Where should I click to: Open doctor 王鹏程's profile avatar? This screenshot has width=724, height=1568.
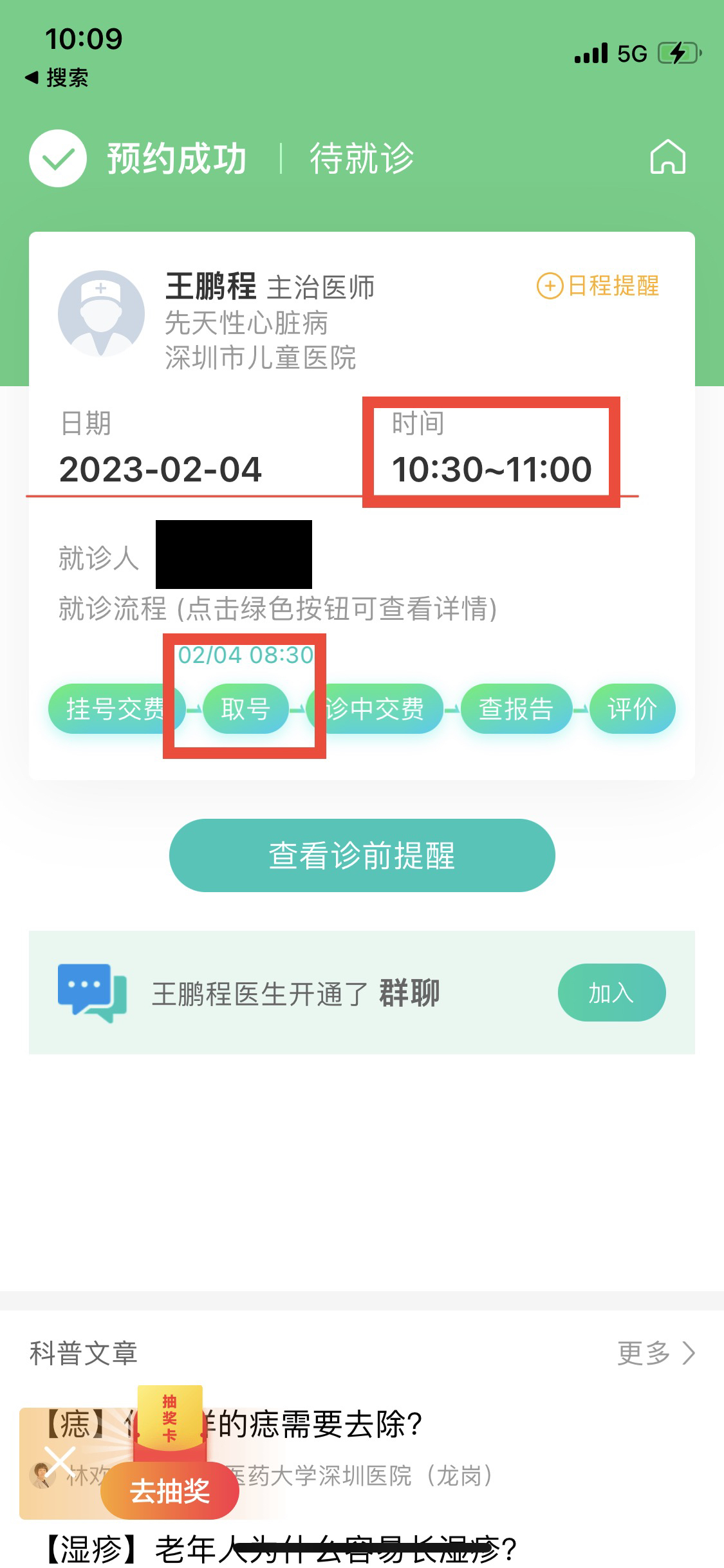101,313
